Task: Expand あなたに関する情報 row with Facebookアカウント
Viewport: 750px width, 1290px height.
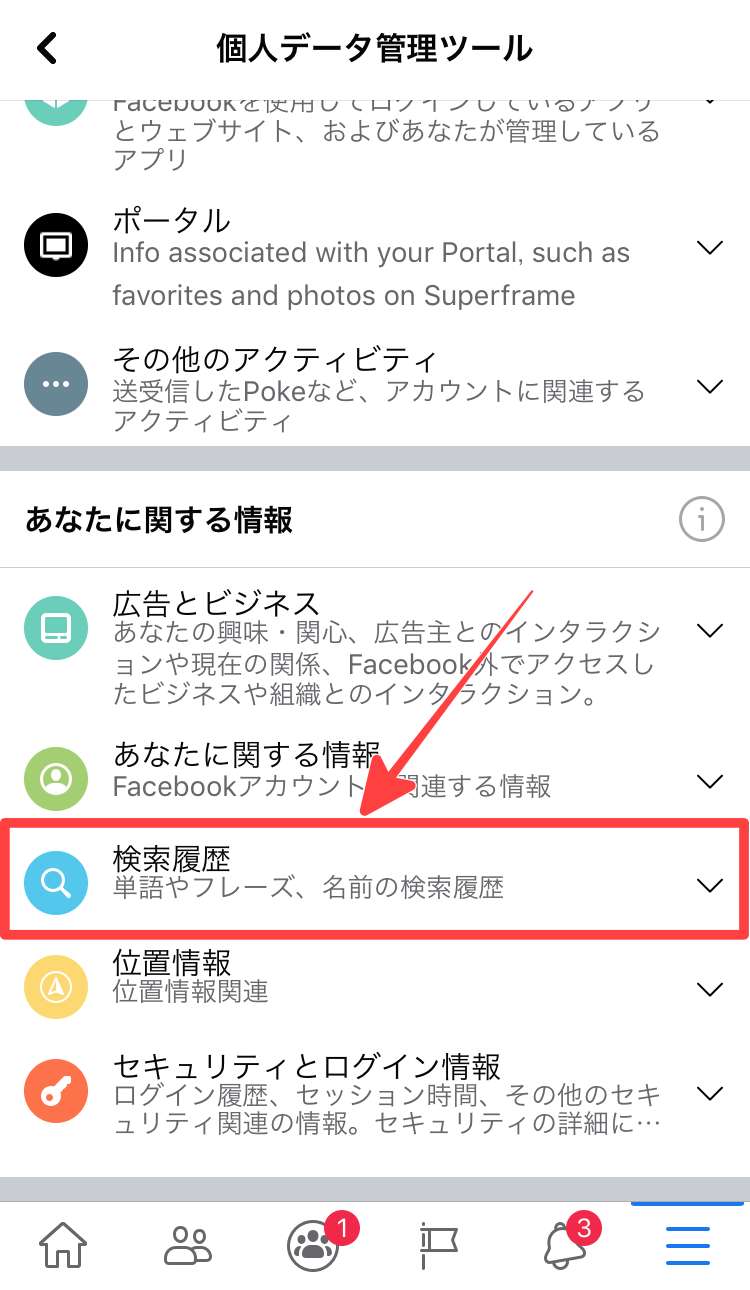Action: (709, 780)
